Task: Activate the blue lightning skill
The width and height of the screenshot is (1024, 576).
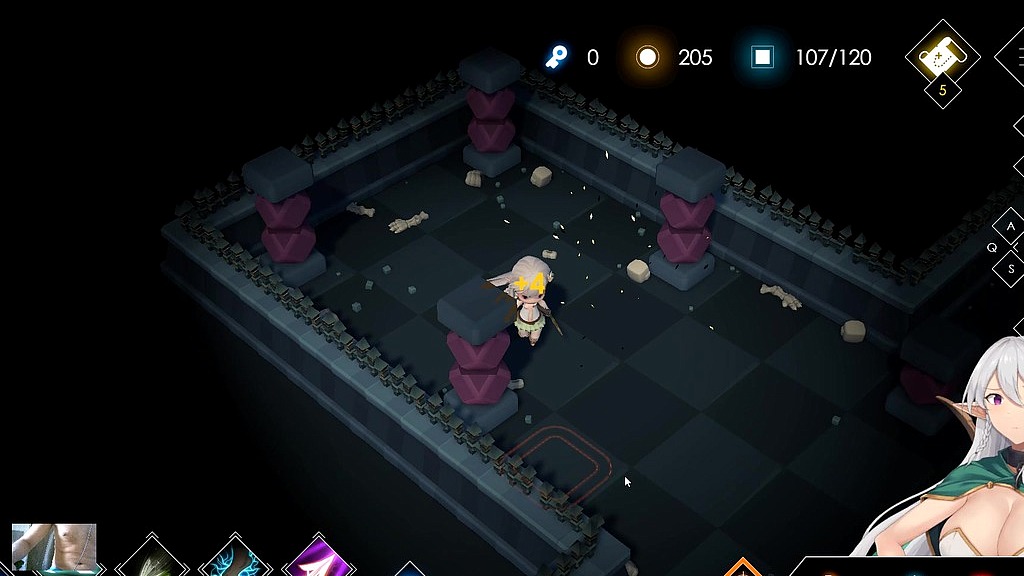Action: [236, 562]
